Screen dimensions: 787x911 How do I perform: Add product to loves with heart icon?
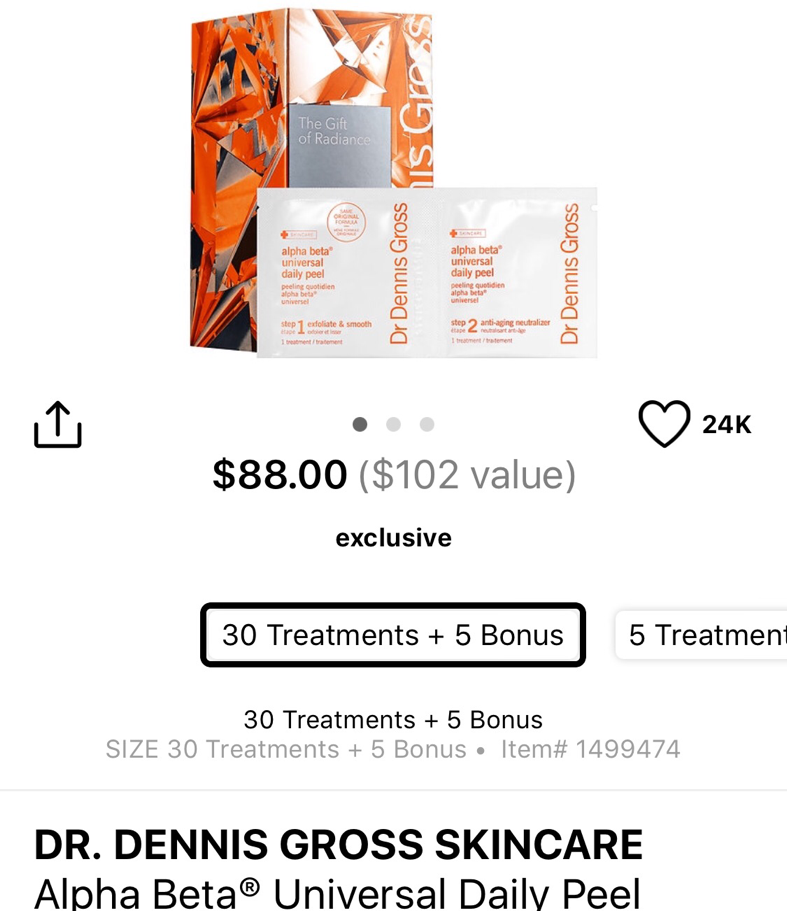pos(664,424)
